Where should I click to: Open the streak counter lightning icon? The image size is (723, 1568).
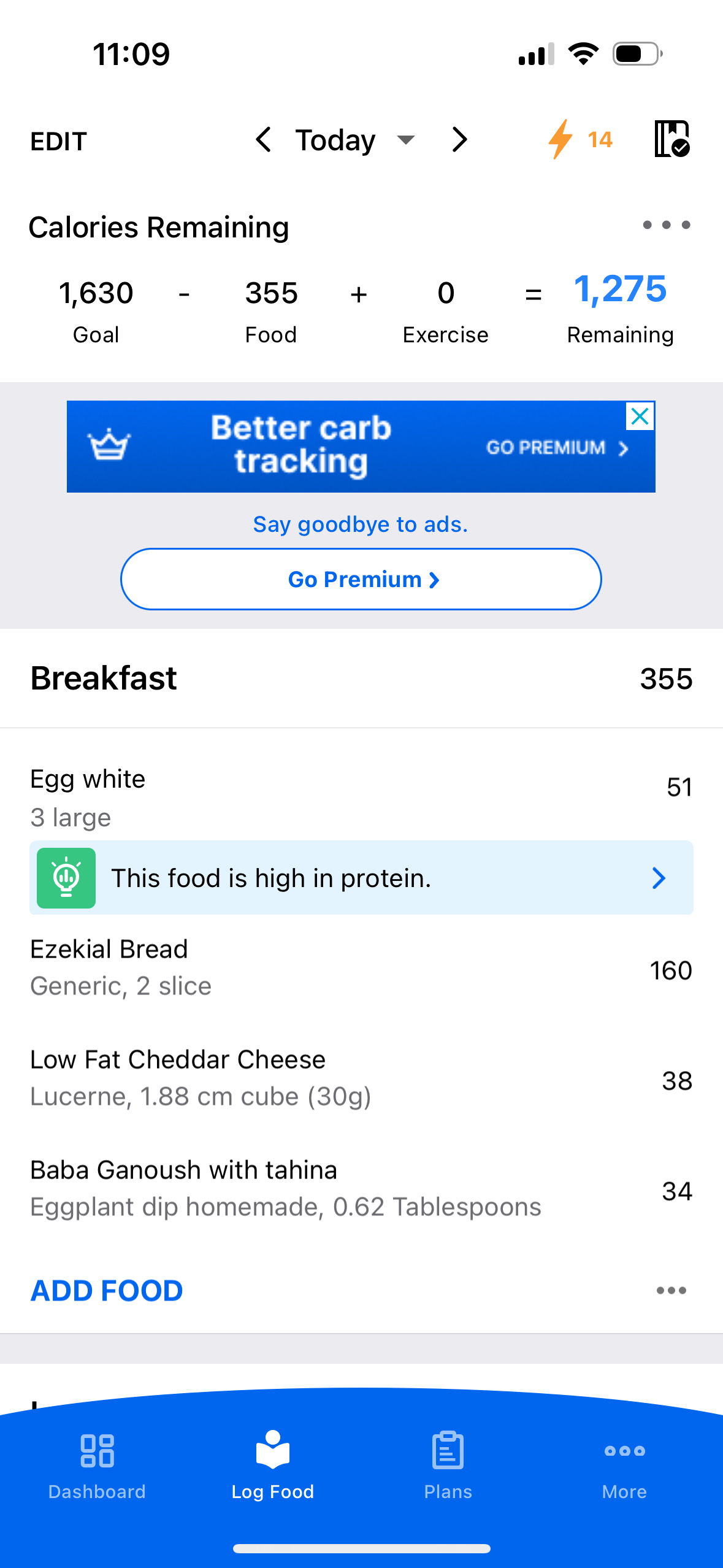tap(561, 140)
